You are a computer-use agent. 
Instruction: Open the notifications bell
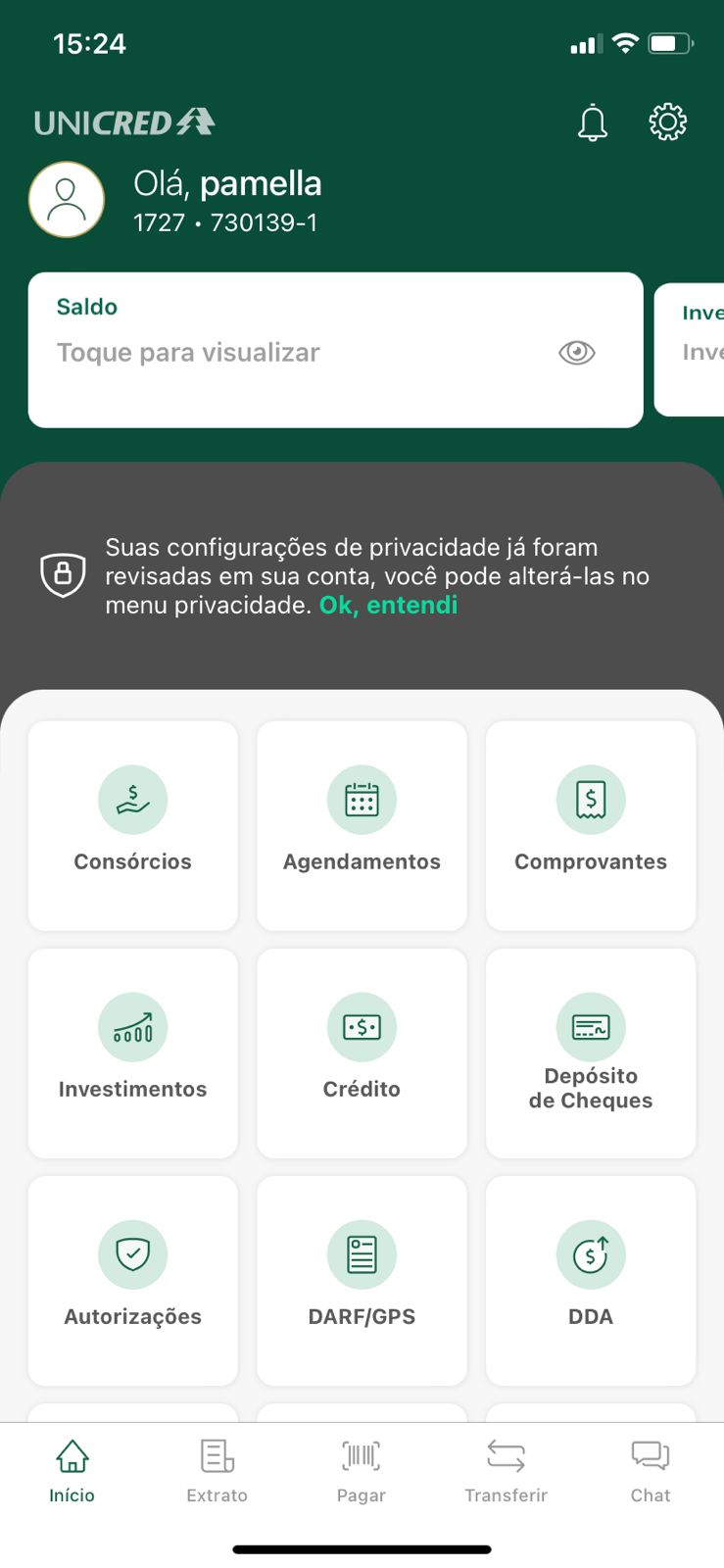click(x=592, y=123)
